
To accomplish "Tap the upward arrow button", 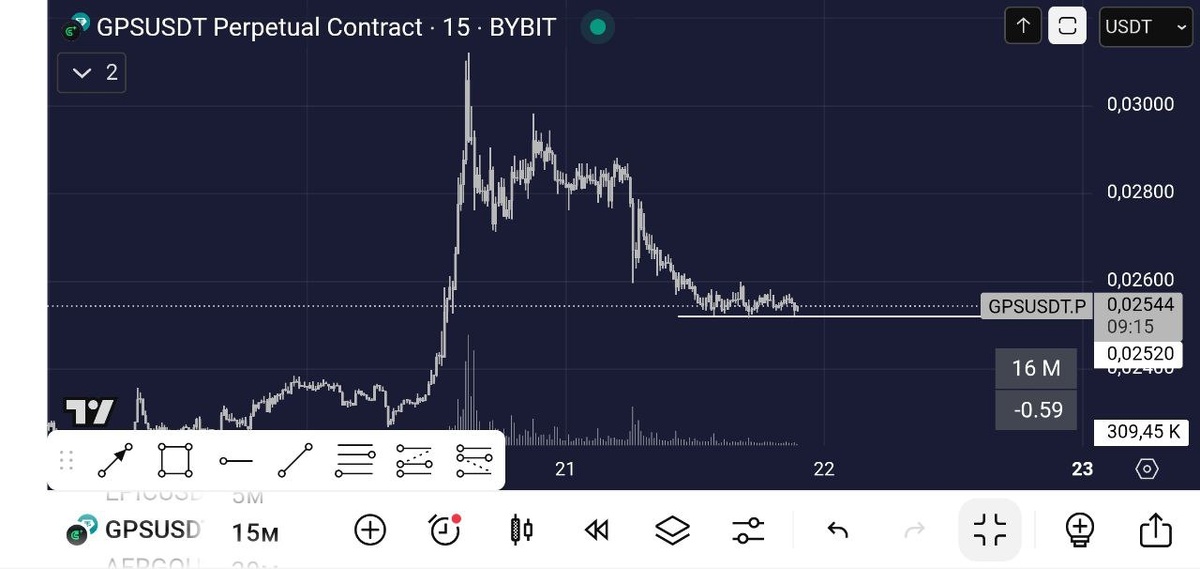I will pyautogui.click(x=1023, y=27).
